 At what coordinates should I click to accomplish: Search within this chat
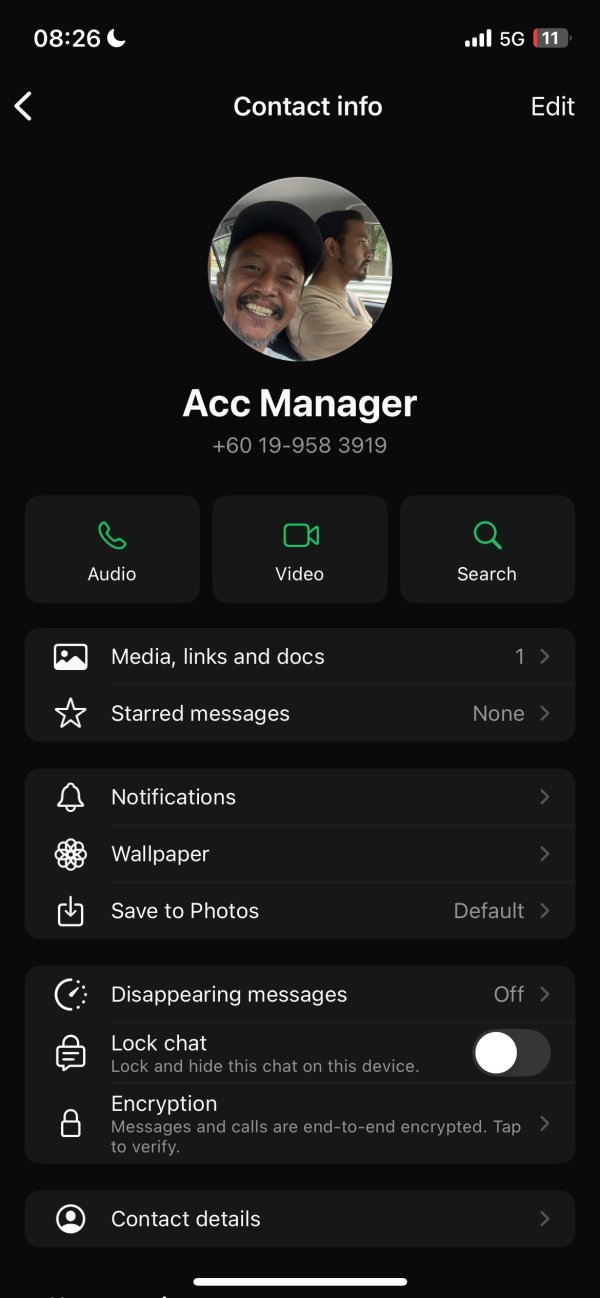(487, 549)
